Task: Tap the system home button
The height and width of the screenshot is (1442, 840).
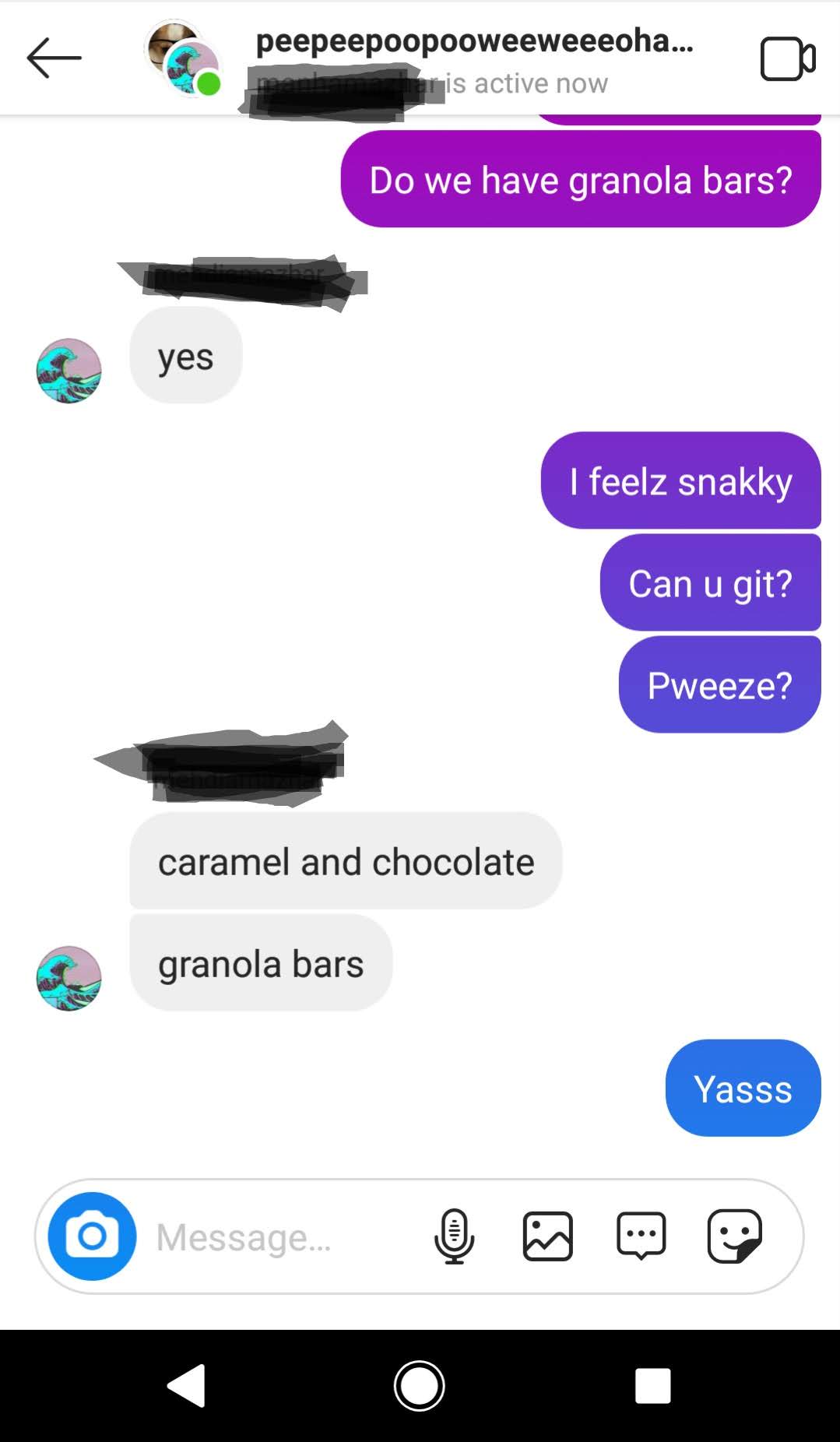Action: [420, 1386]
